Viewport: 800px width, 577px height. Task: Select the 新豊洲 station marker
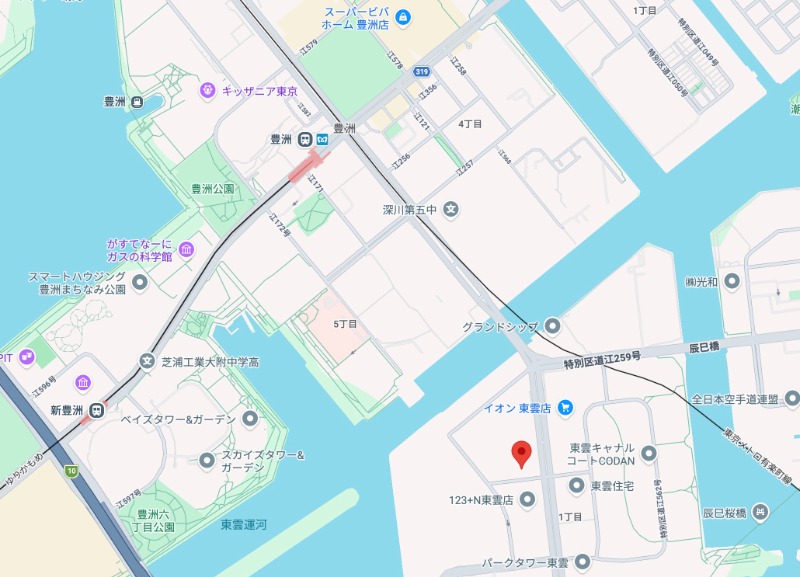(x=97, y=410)
